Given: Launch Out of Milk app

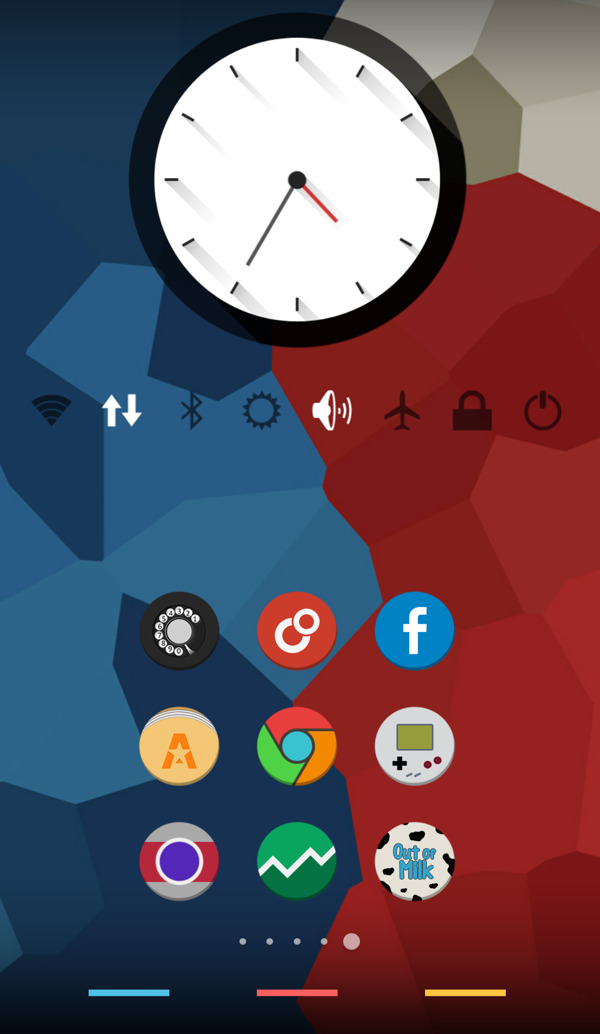Looking at the screenshot, I should point(415,861).
